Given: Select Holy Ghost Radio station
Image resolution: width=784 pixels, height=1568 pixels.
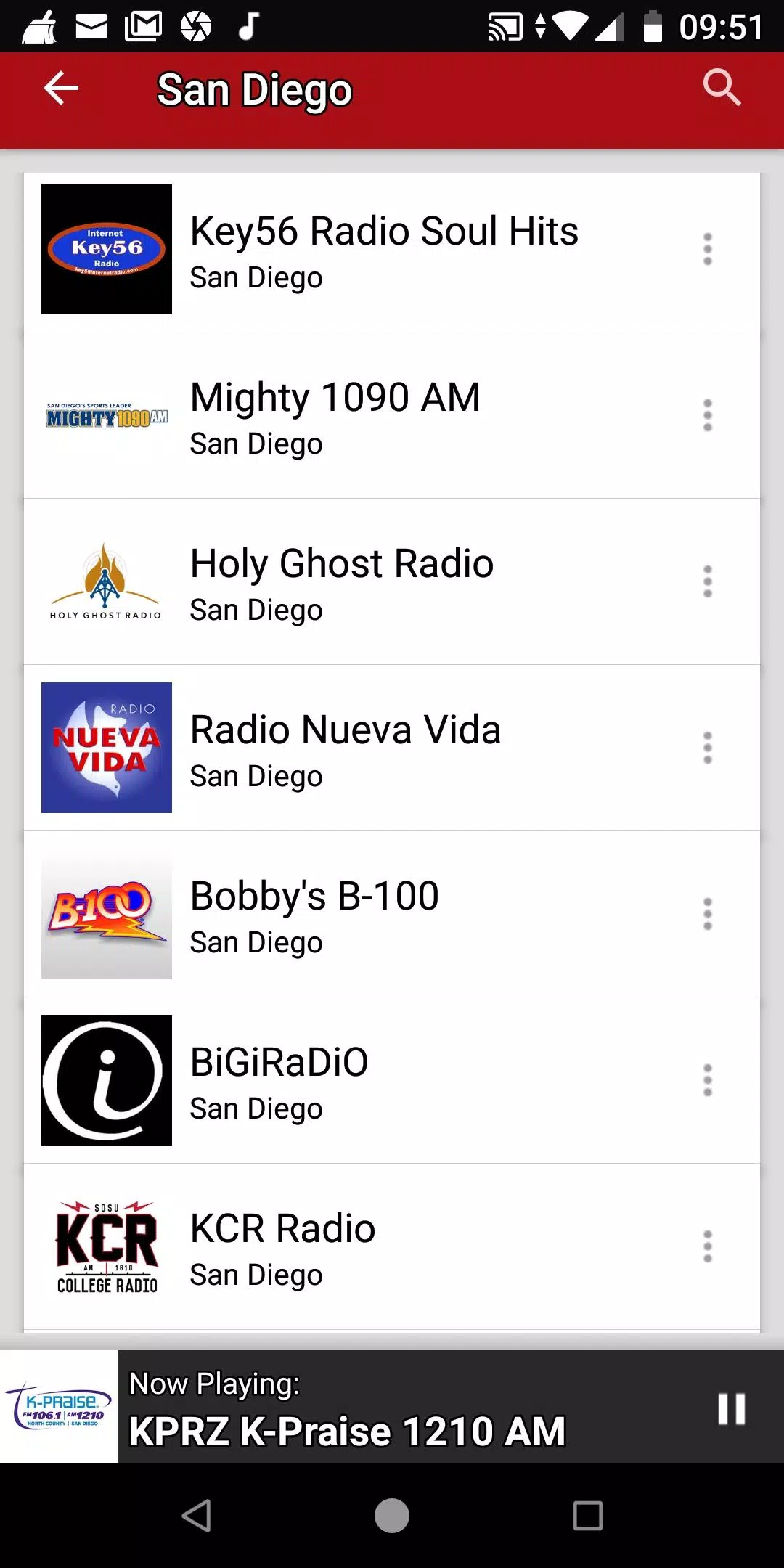Looking at the screenshot, I should pos(392,581).
